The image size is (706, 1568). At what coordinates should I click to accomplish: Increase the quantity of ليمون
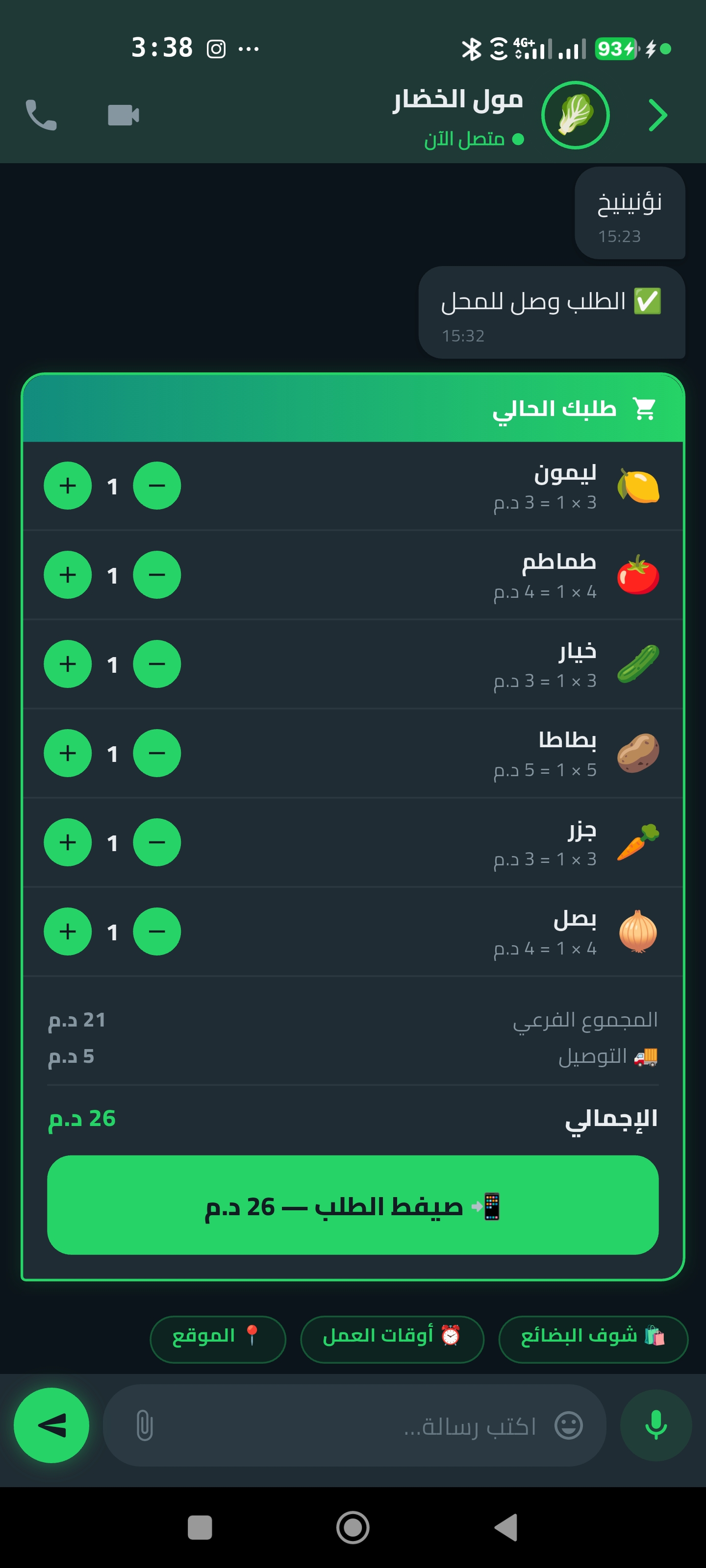click(68, 486)
